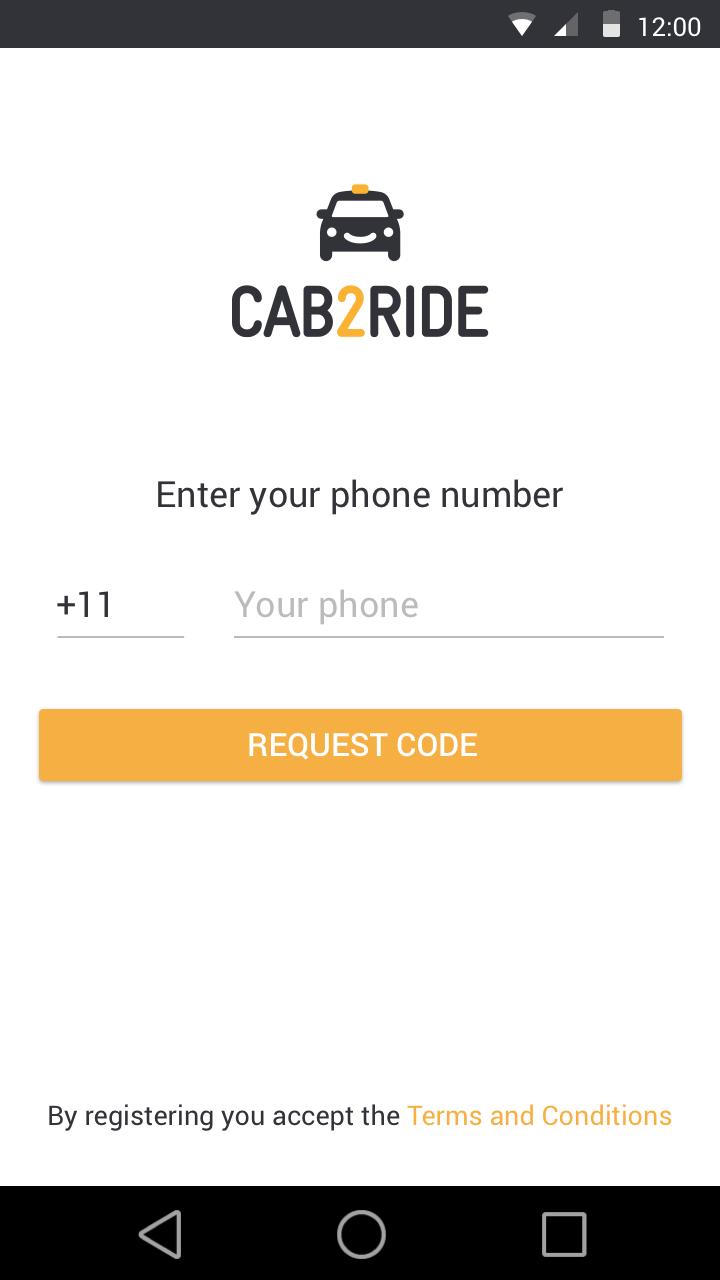Tap the orange taxi light on the logo
The width and height of the screenshot is (720, 1280).
click(360, 188)
